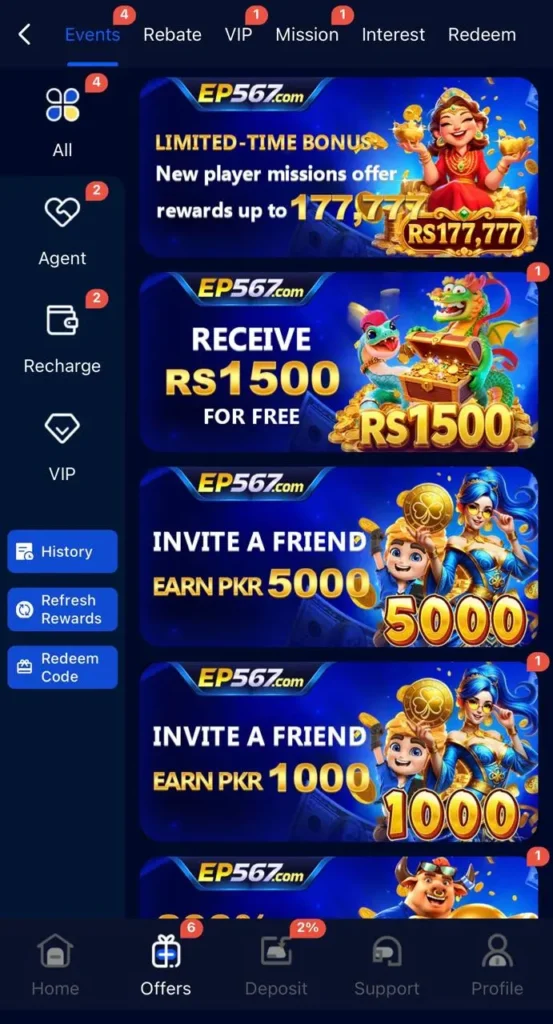The width and height of the screenshot is (553, 1024).
Task: Select the Agent category in sidebar
Action: pos(62,230)
